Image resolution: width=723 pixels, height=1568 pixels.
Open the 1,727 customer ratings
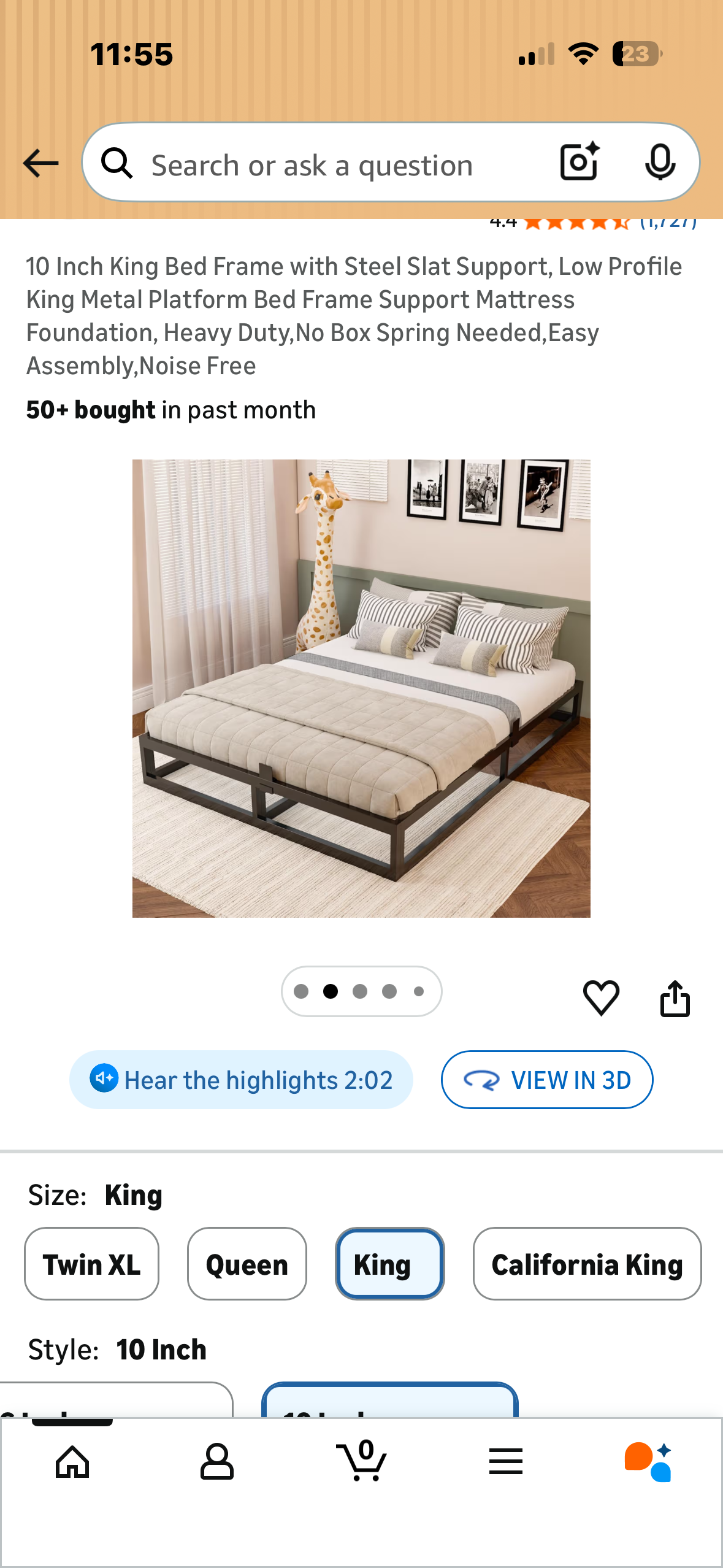pos(668,223)
